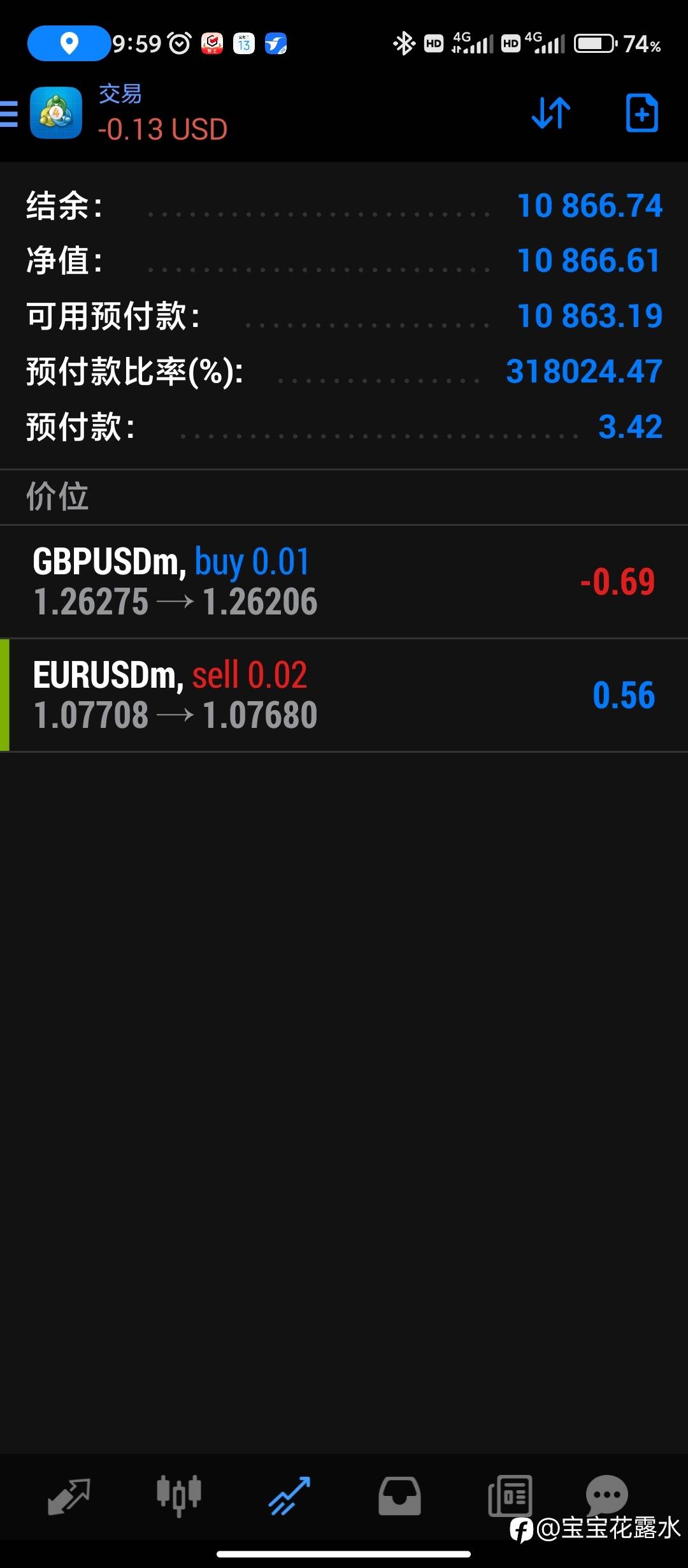Open the side drawer menu
Screen dimensions: 688x1568
point(10,114)
